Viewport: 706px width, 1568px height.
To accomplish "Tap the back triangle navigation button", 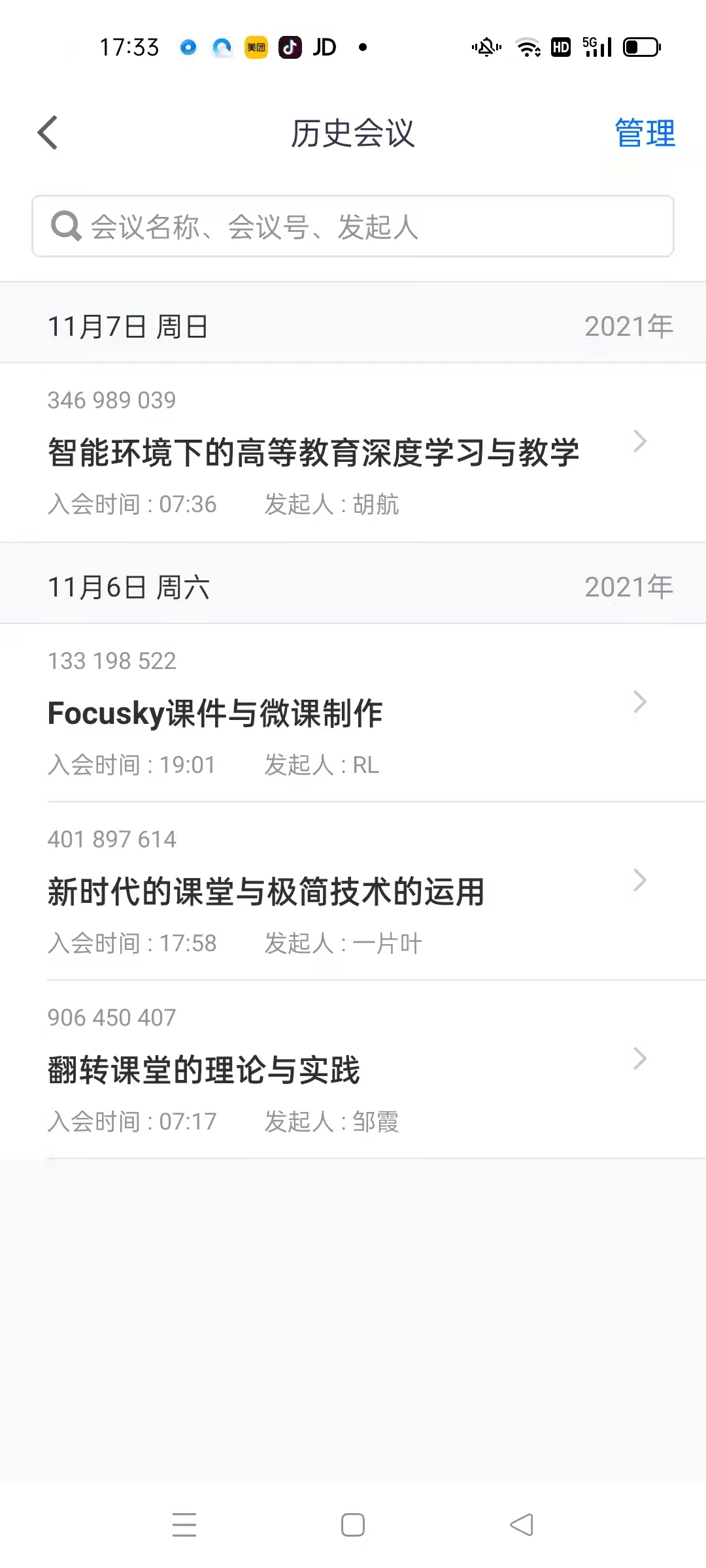I will pyautogui.click(x=520, y=1525).
